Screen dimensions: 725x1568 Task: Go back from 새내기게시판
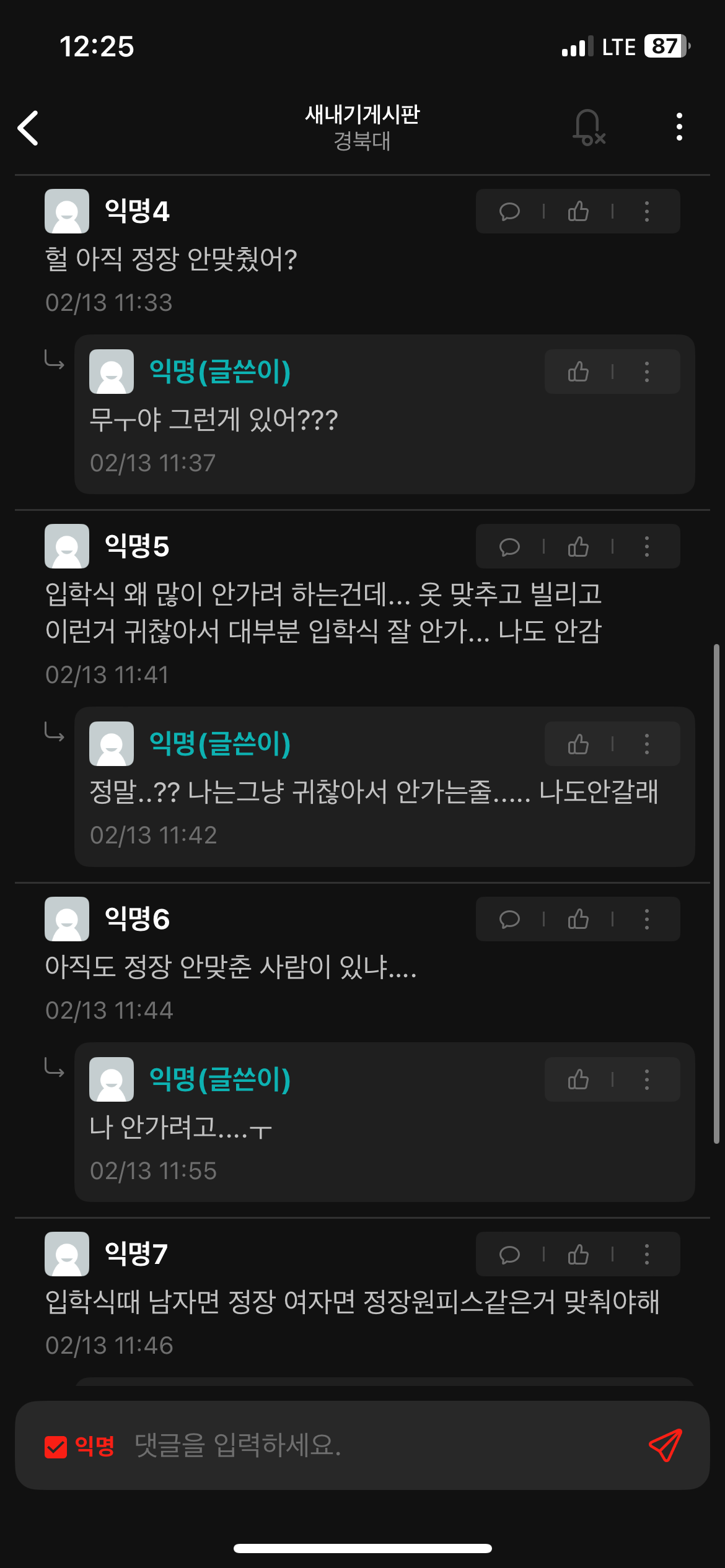pyautogui.click(x=29, y=128)
